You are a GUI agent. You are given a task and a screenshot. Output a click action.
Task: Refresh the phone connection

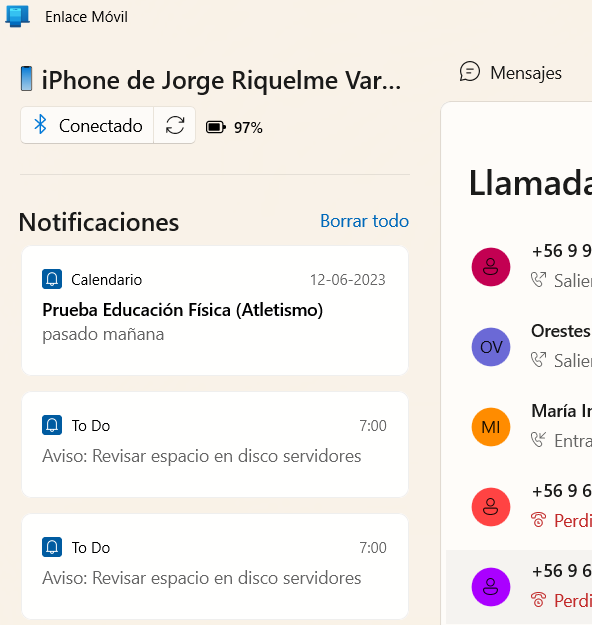(x=175, y=126)
